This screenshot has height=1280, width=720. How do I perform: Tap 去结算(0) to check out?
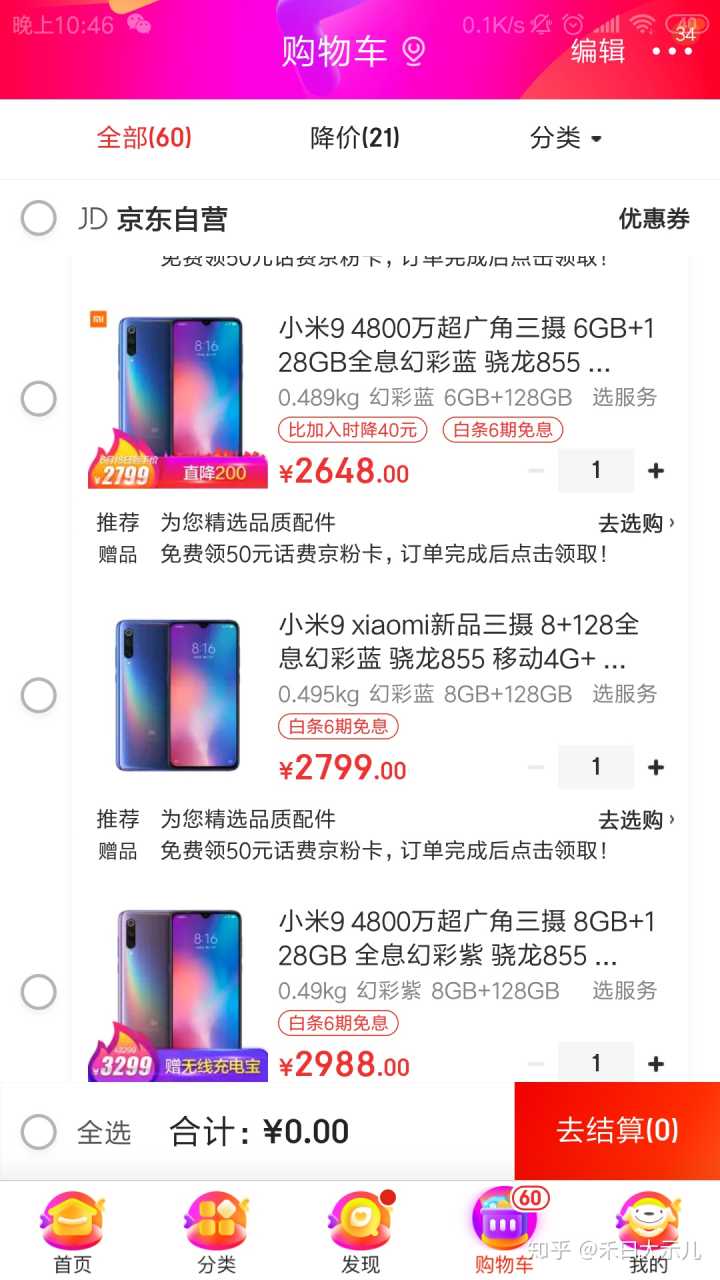(617, 1131)
